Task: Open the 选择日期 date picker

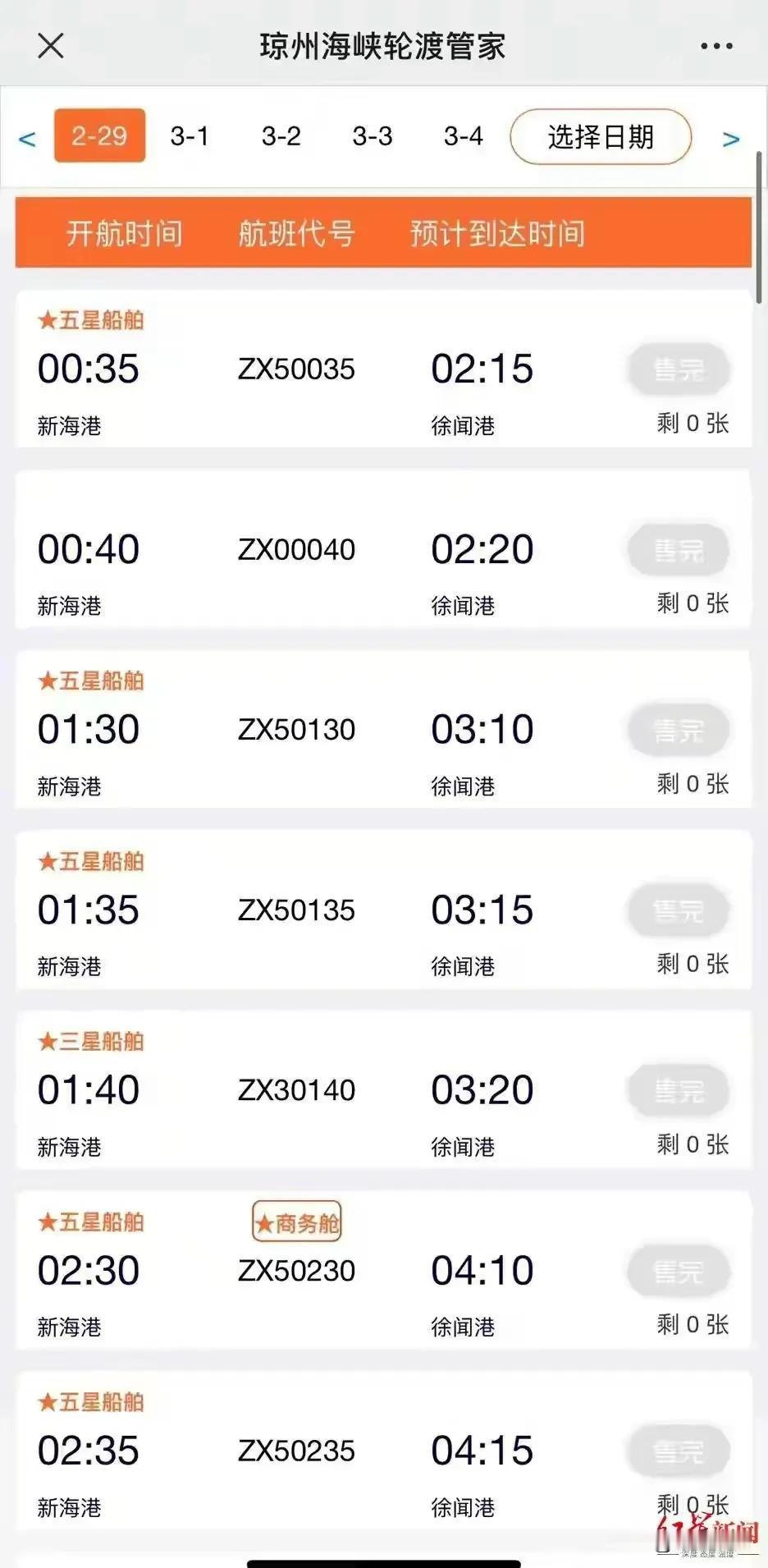Action: click(601, 136)
